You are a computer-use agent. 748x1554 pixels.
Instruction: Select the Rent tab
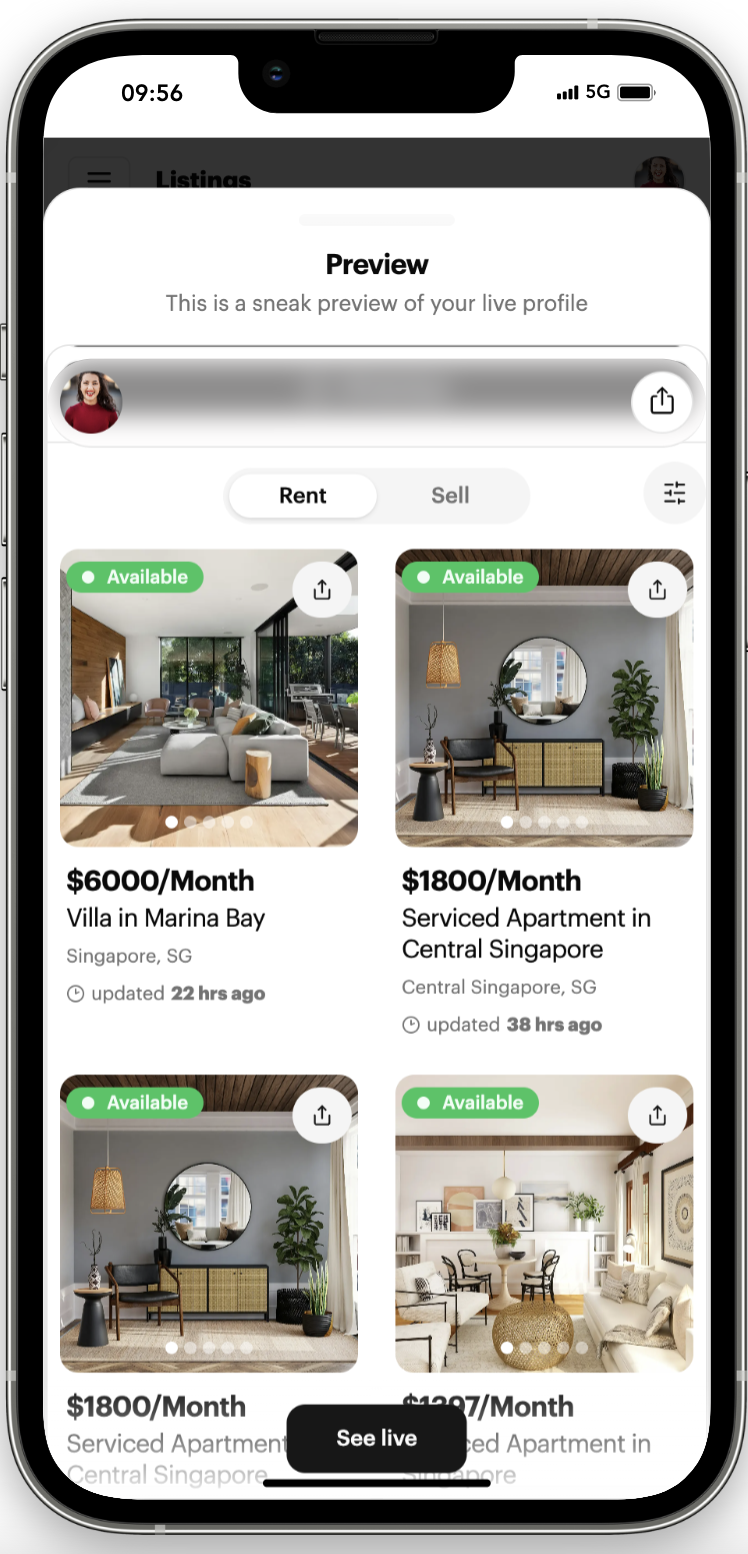(303, 495)
